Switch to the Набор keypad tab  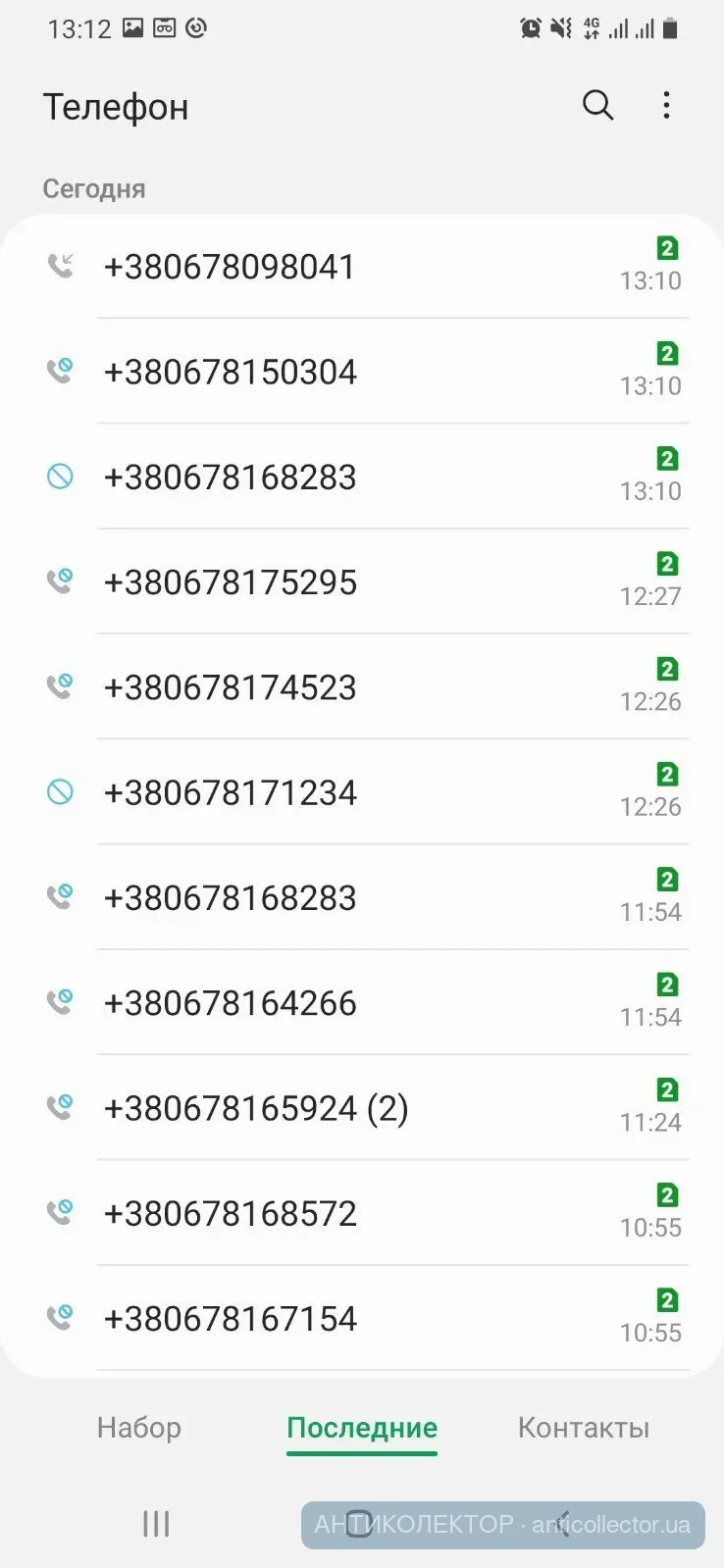(139, 1428)
